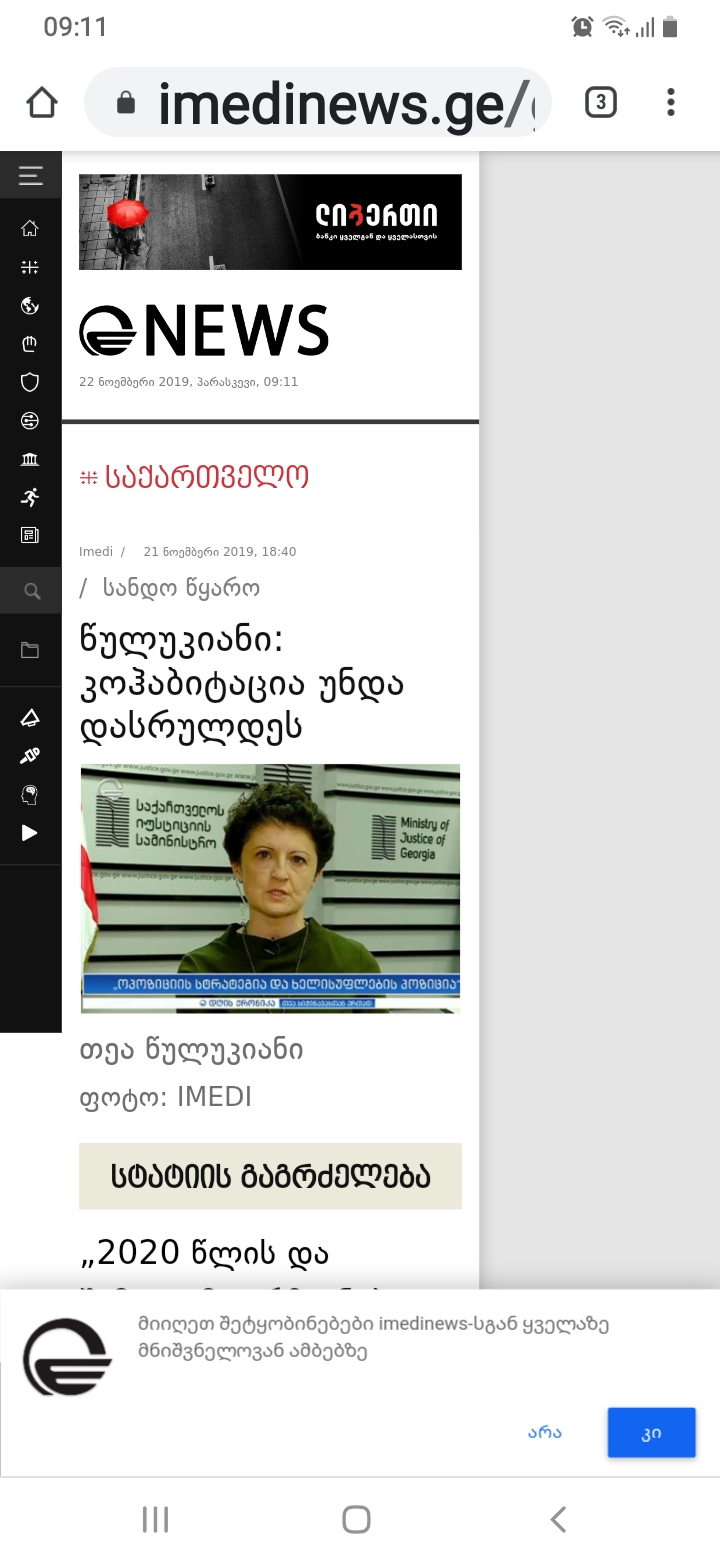Open the hamburger menu in the sidebar
The height and width of the screenshot is (1560, 720).
coord(30,175)
